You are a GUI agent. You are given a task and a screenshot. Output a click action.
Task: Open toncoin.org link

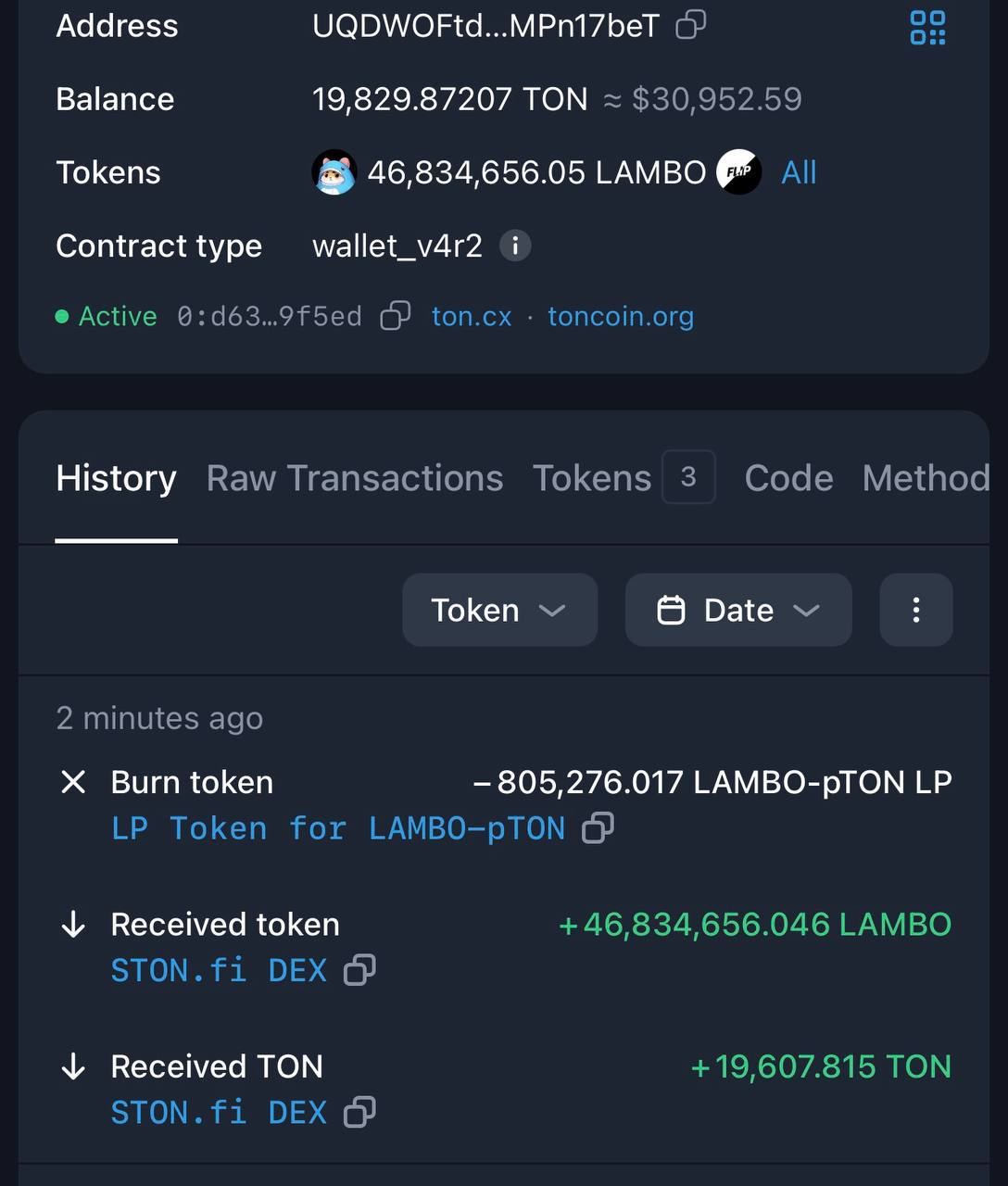coord(620,316)
